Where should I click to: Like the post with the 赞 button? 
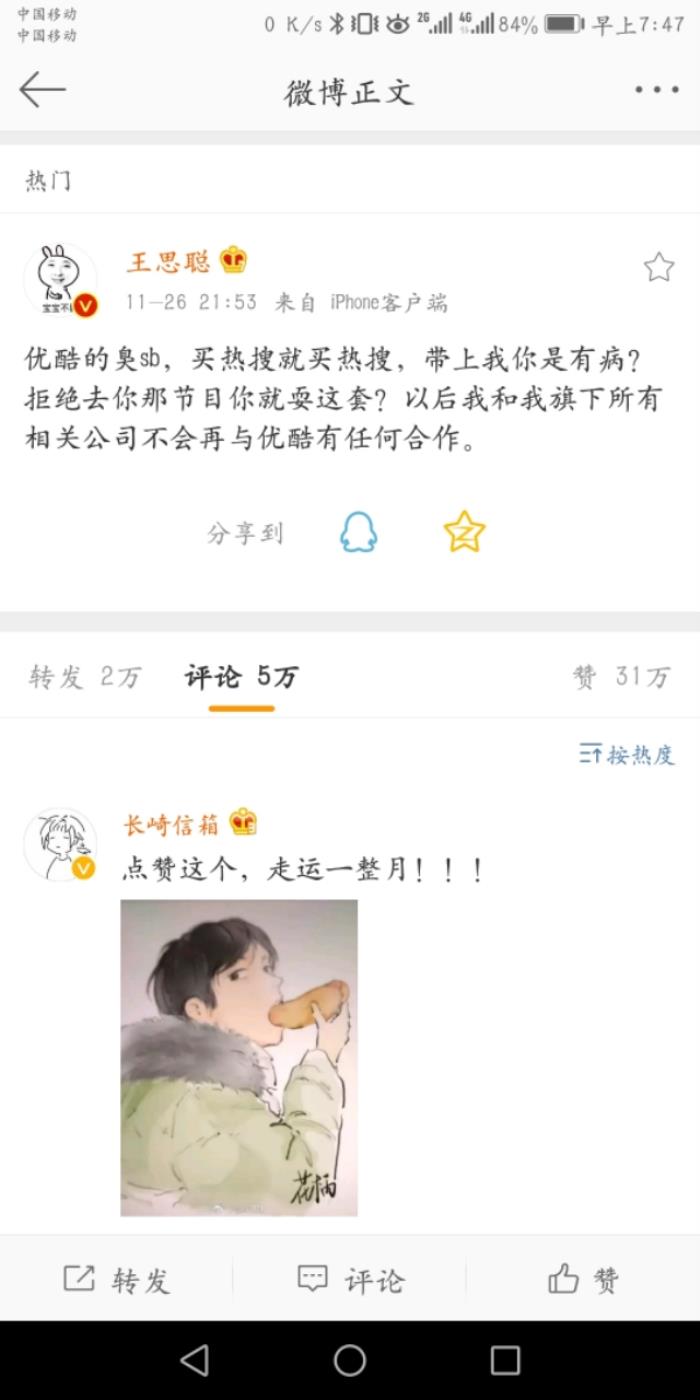583,1279
